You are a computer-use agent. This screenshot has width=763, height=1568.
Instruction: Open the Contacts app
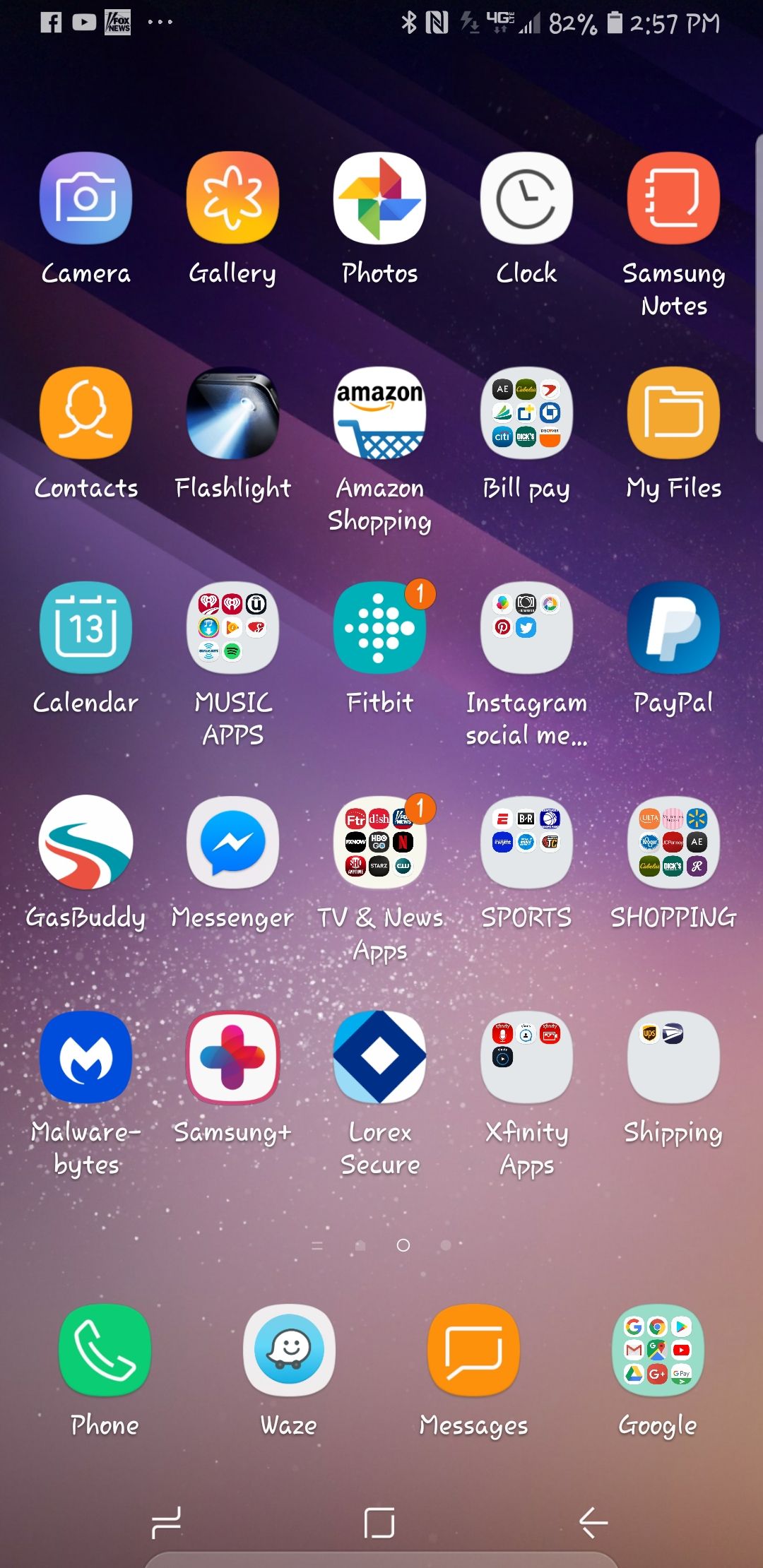85,413
